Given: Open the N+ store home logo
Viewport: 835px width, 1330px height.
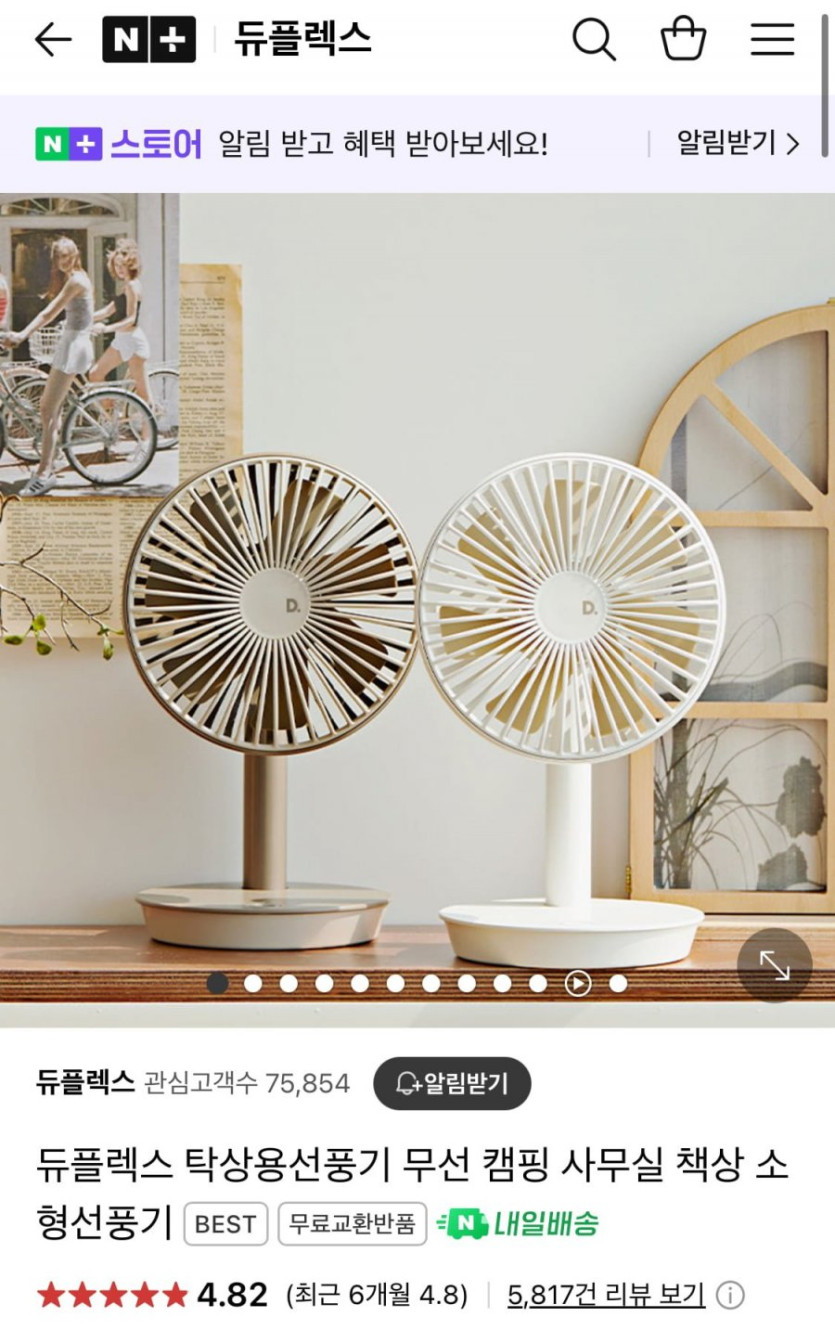Looking at the screenshot, I should (x=149, y=40).
